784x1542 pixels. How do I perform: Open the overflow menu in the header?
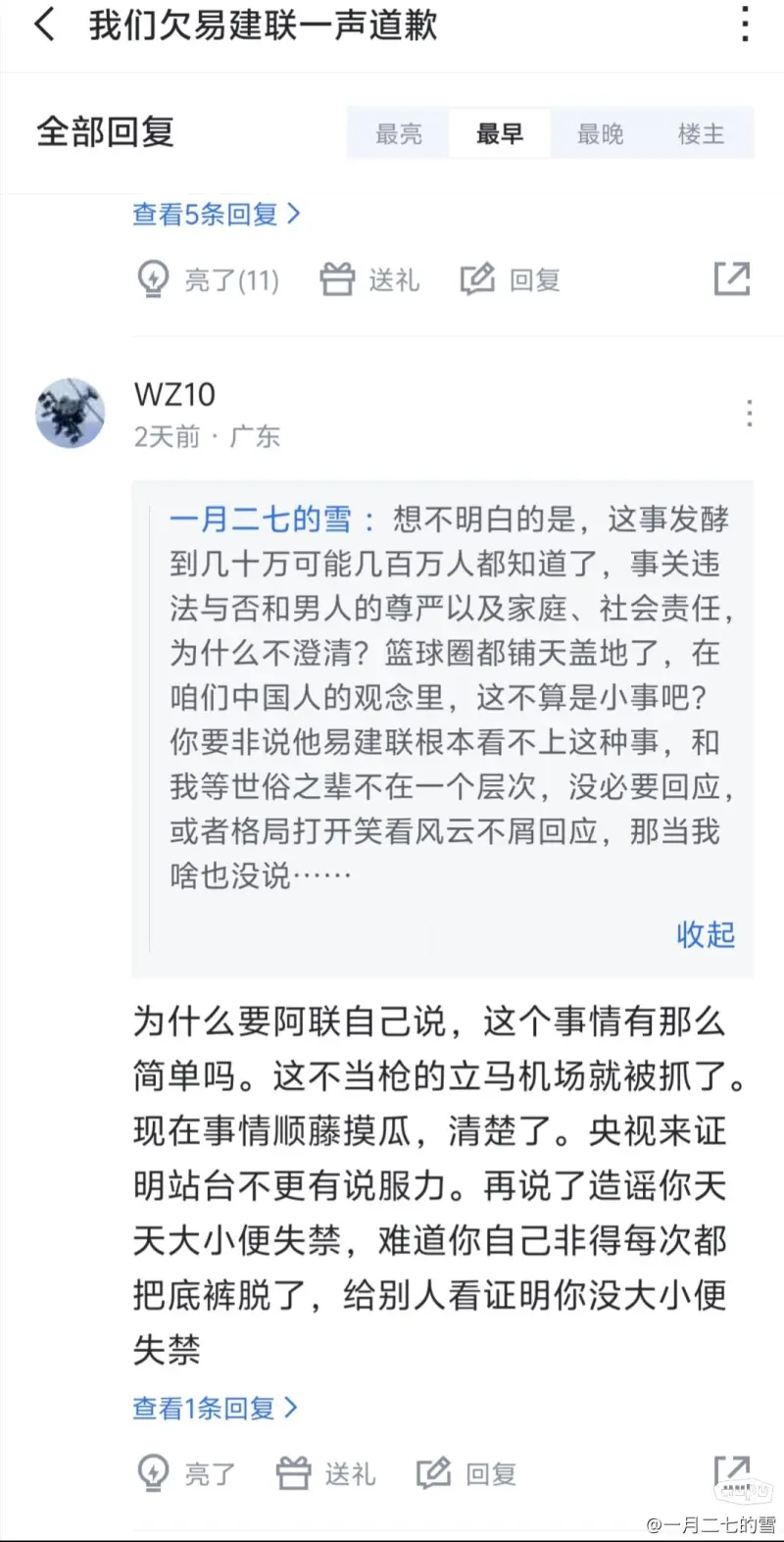click(746, 25)
